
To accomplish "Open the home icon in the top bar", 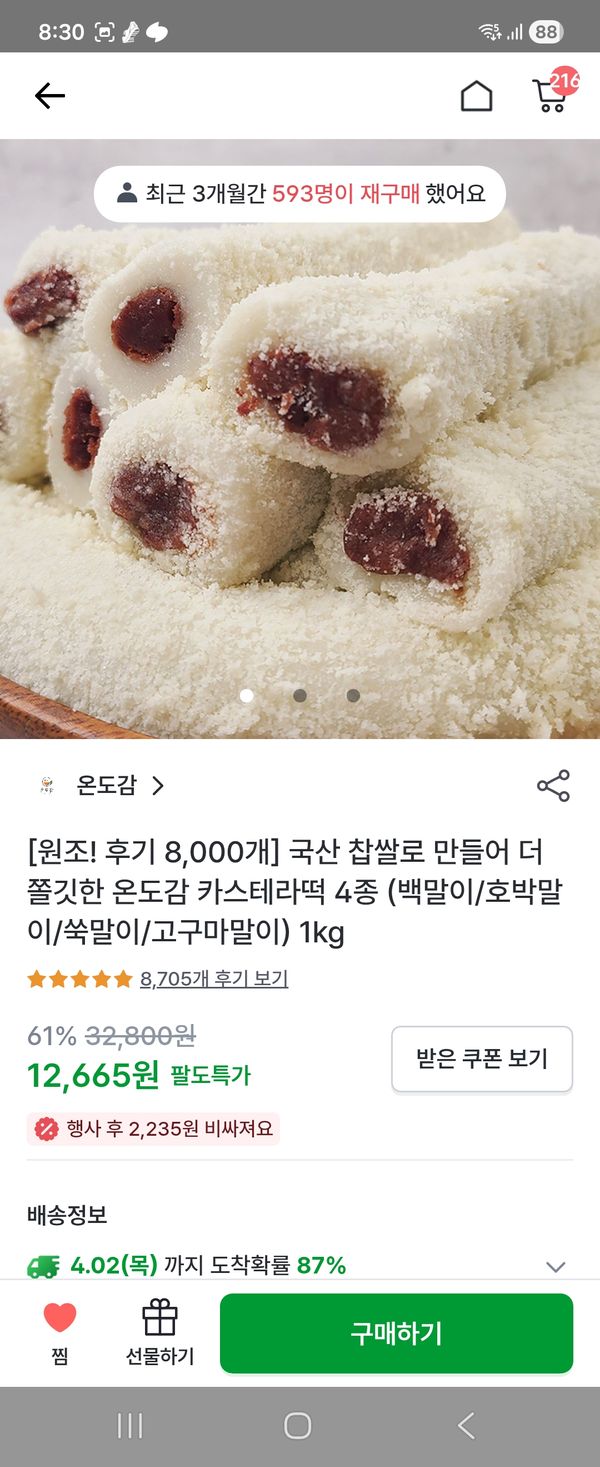I will pyautogui.click(x=476, y=96).
